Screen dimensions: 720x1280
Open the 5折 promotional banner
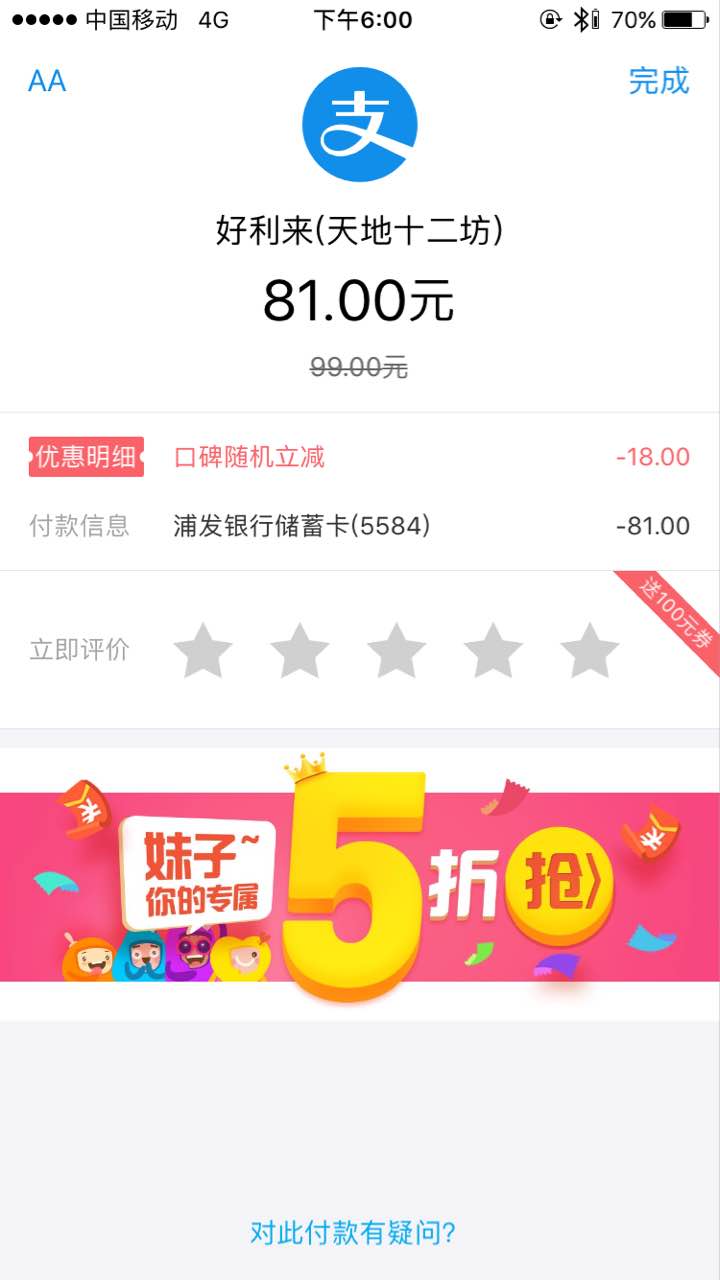pyautogui.click(x=360, y=885)
